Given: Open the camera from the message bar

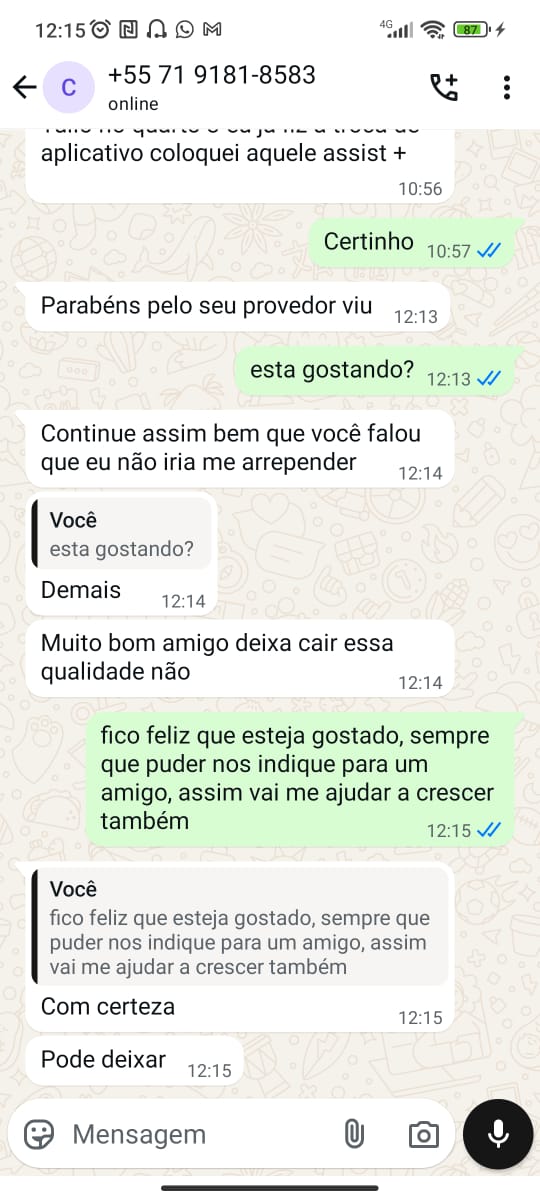Looking at the screenshot, I should (x=423, y=1134).
